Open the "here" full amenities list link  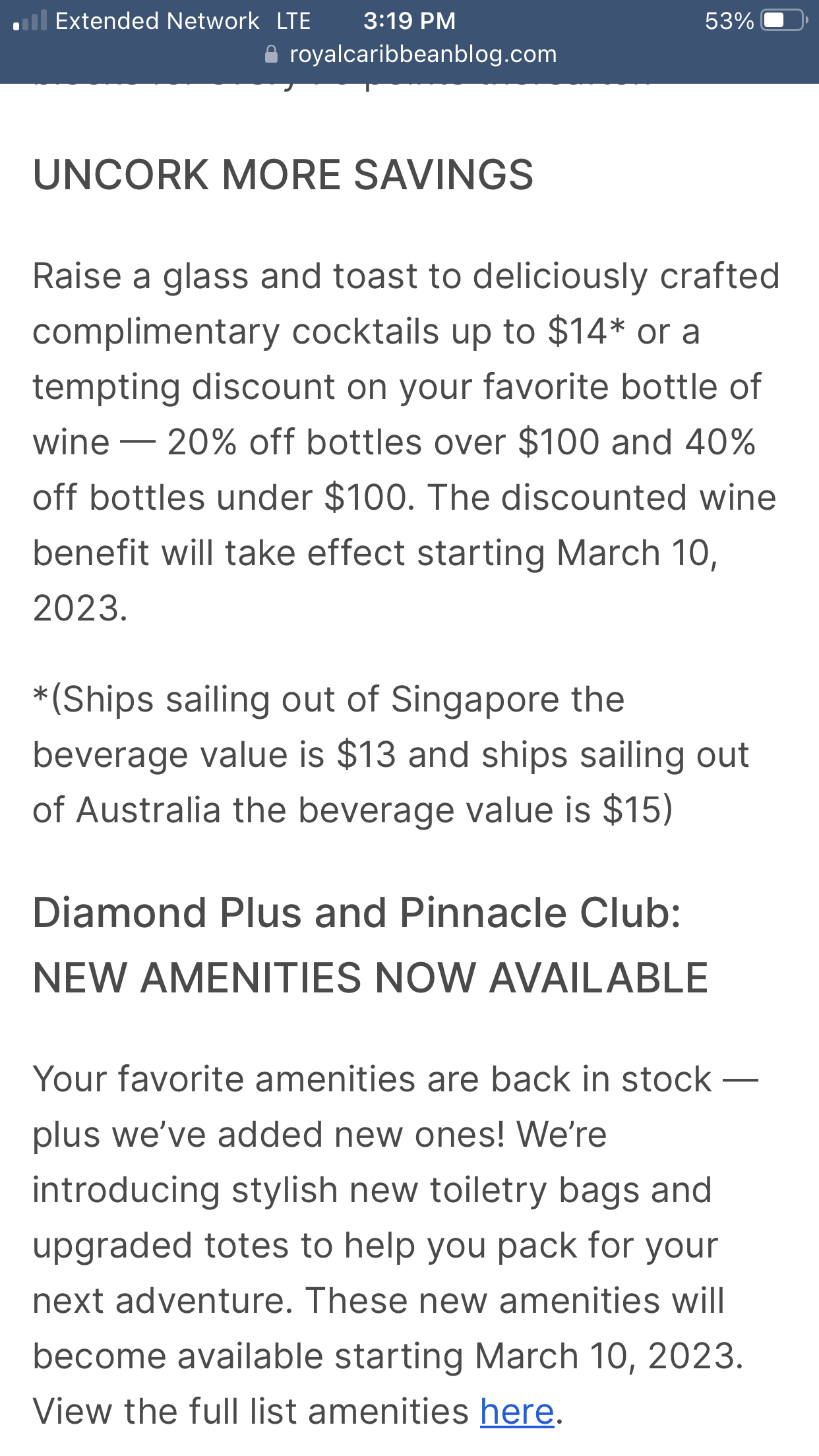517,1412
